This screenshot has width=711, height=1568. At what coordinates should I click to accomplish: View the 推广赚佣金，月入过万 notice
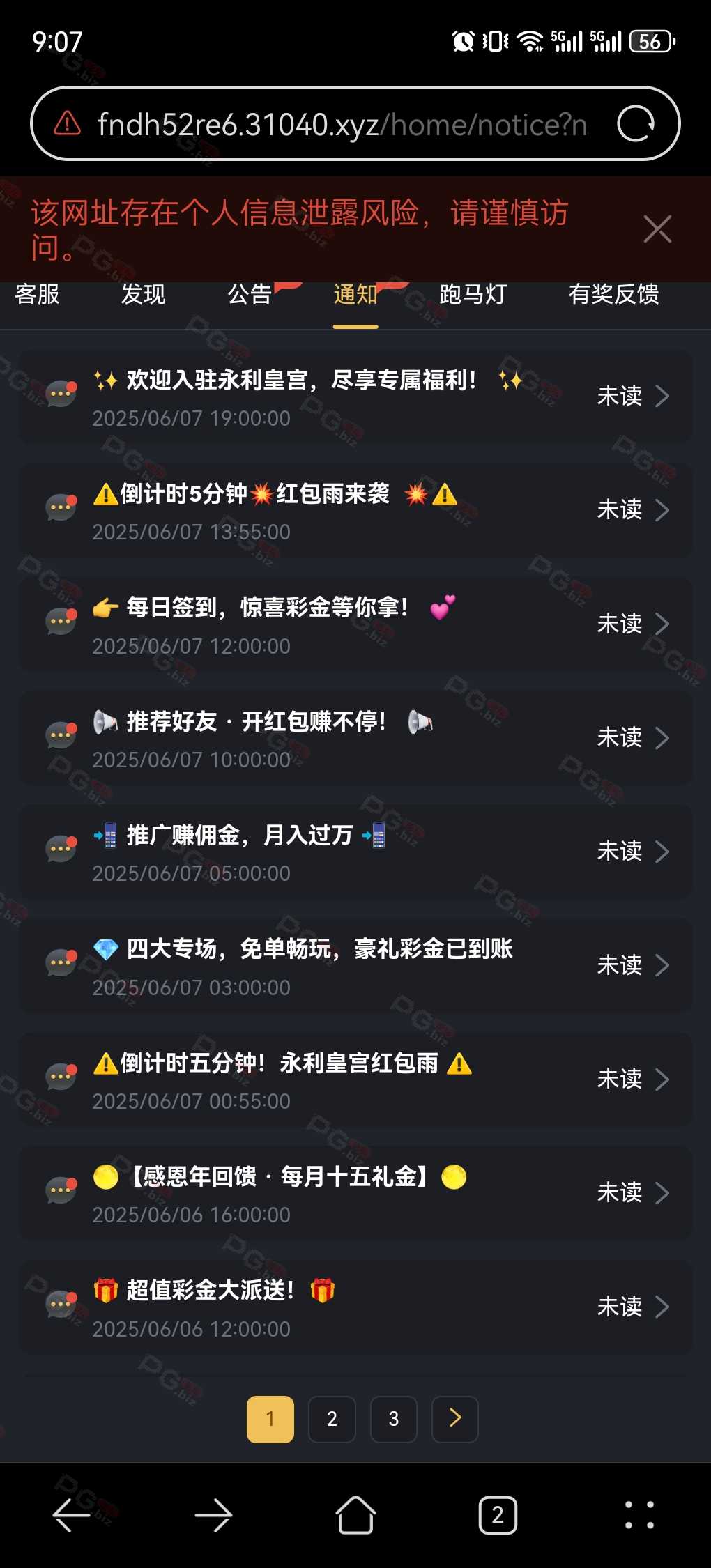(355, 852)
